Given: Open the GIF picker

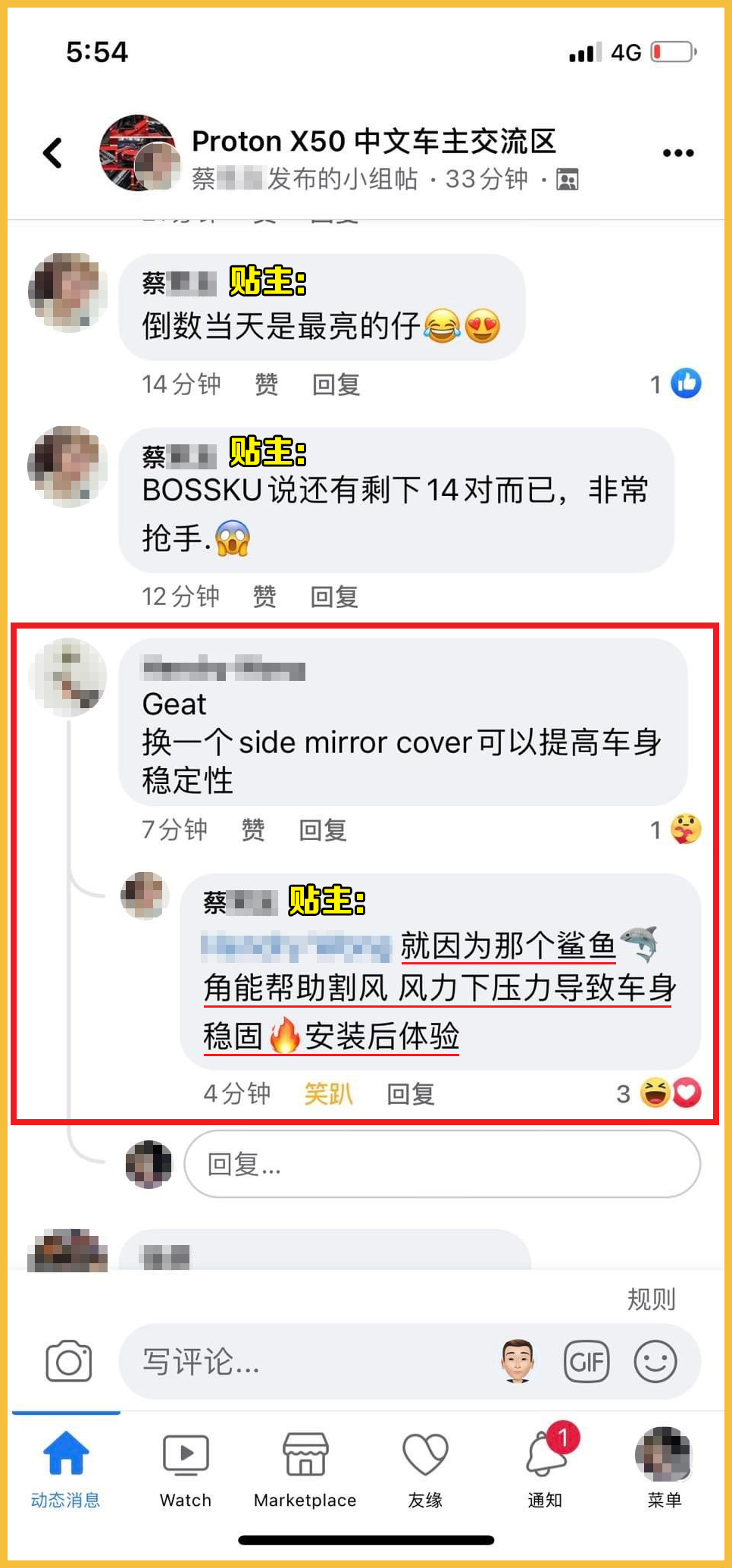Looking at the screenshot, I should pos(587,1362).
